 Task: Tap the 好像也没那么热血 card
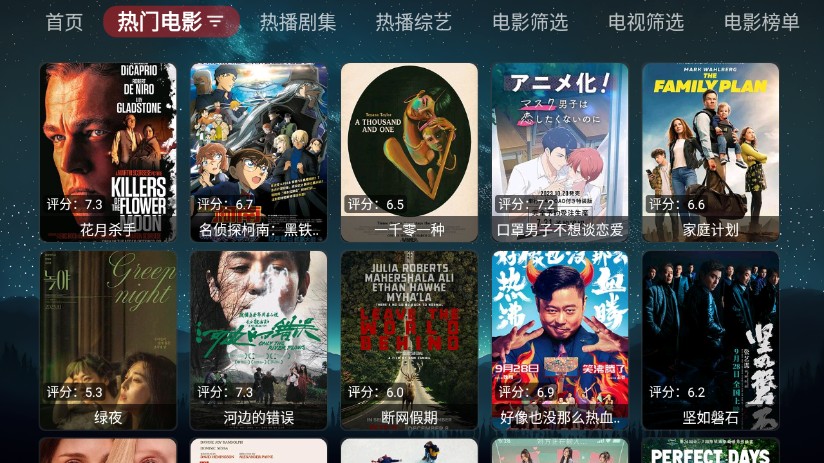[x=560, y=338]
